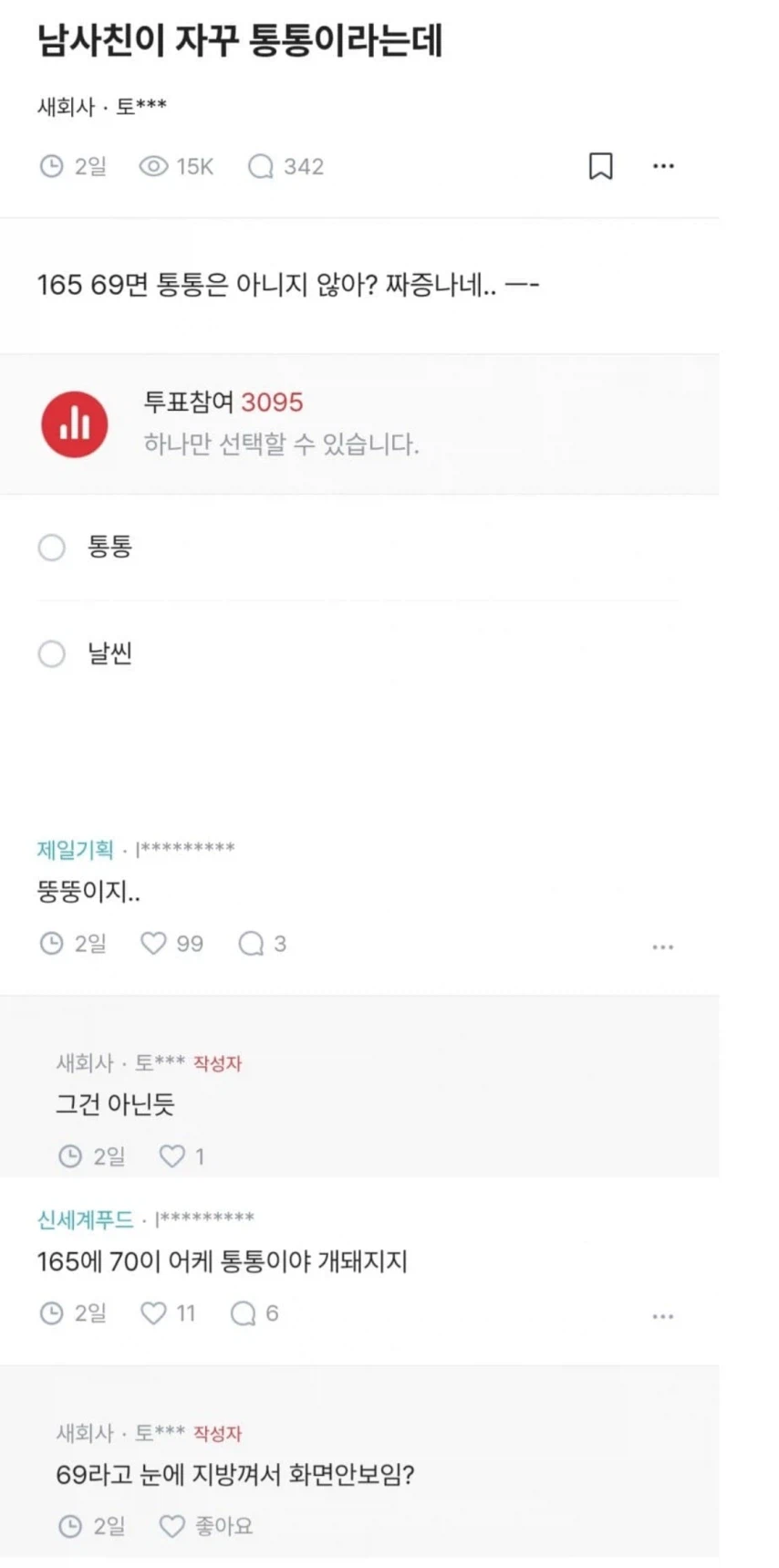Open the post's 342 comments via bubble icon
Viewport: 779px width, 1568px height.
coord(262,165)
